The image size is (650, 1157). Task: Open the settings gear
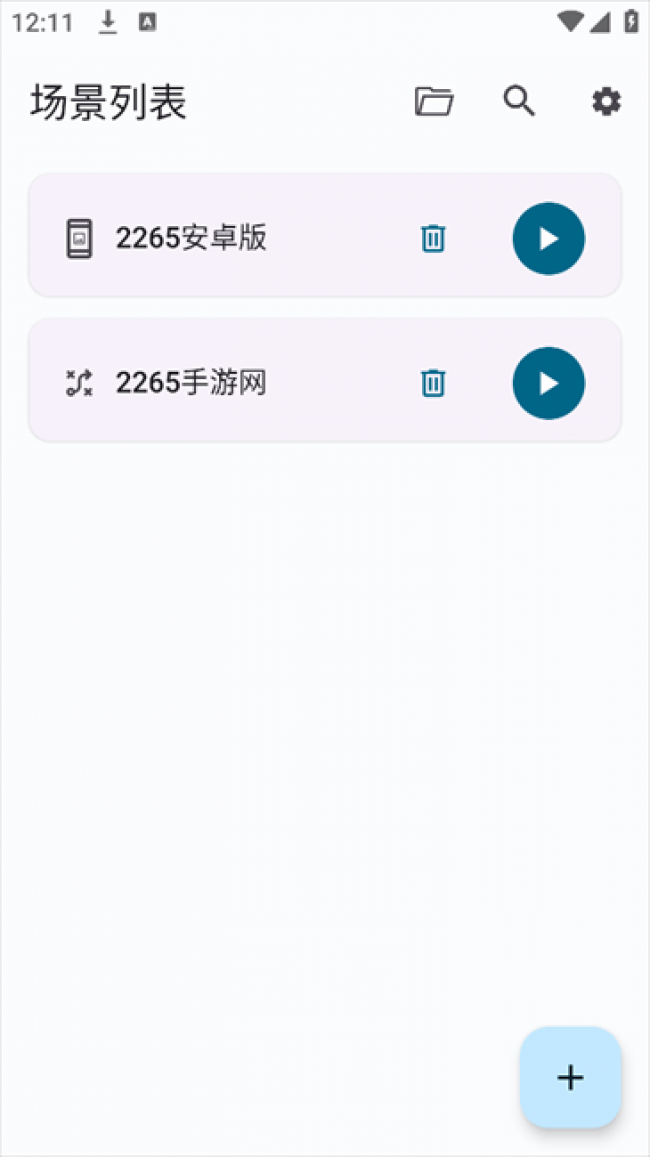coord(606,102)
